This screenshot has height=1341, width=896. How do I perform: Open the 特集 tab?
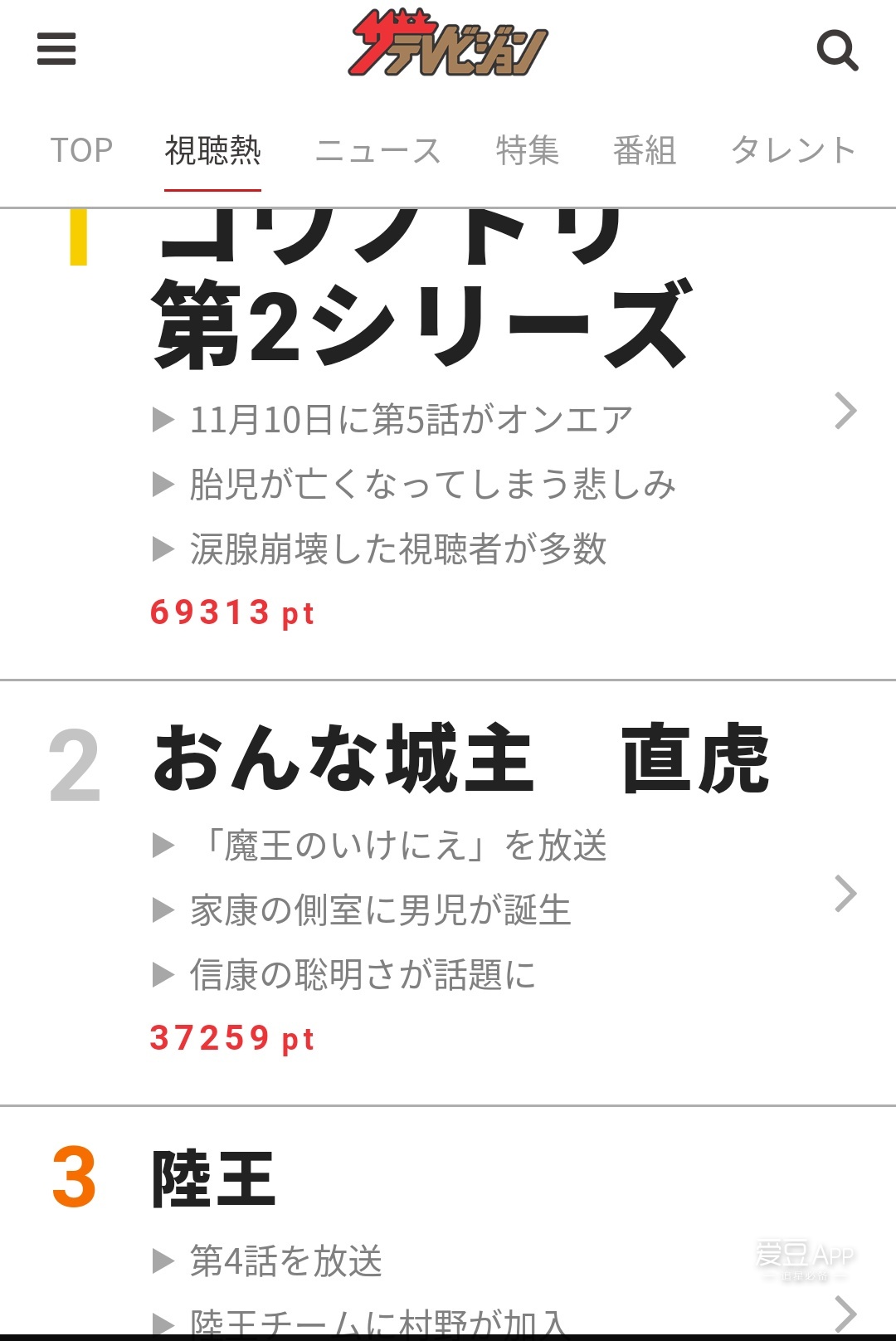[527, 151]
